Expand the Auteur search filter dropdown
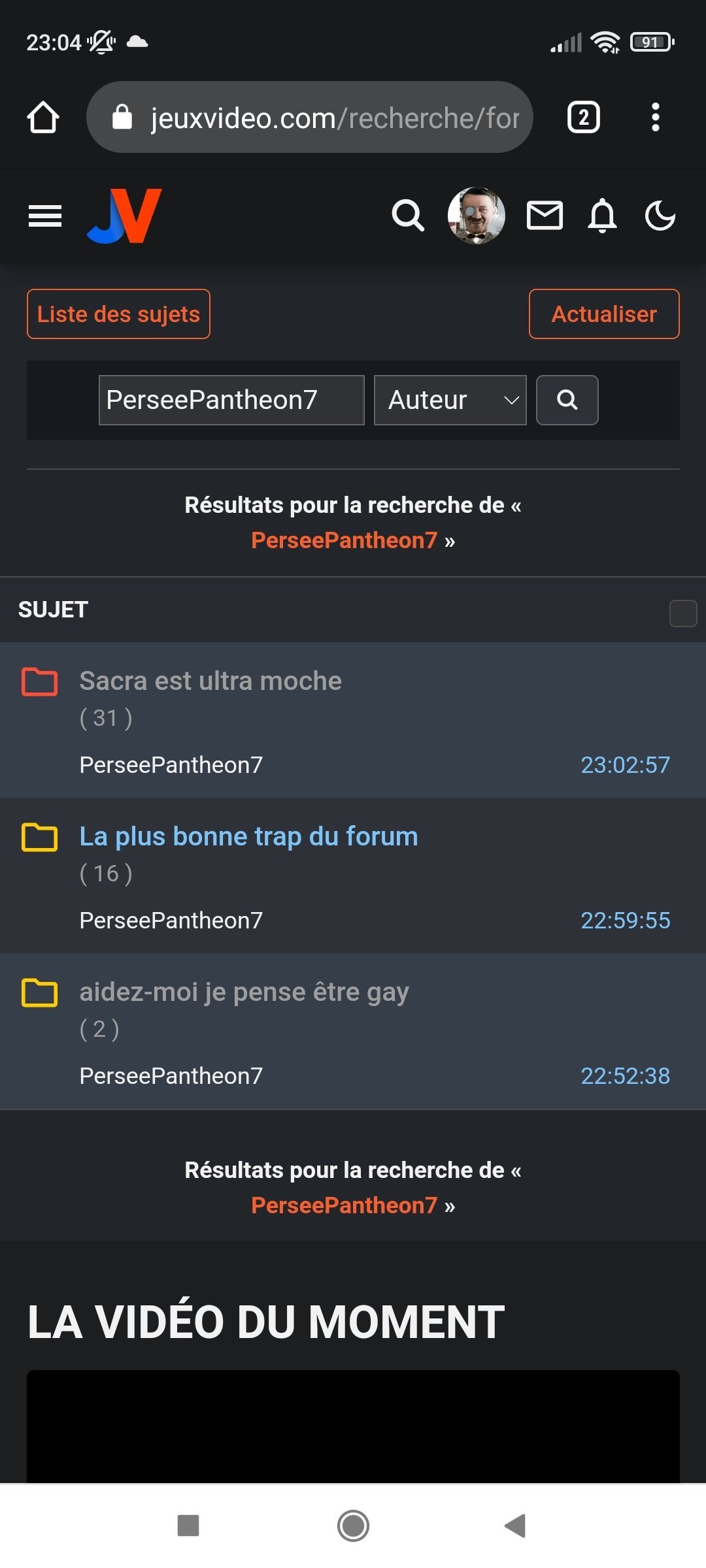 pos(450,400)
